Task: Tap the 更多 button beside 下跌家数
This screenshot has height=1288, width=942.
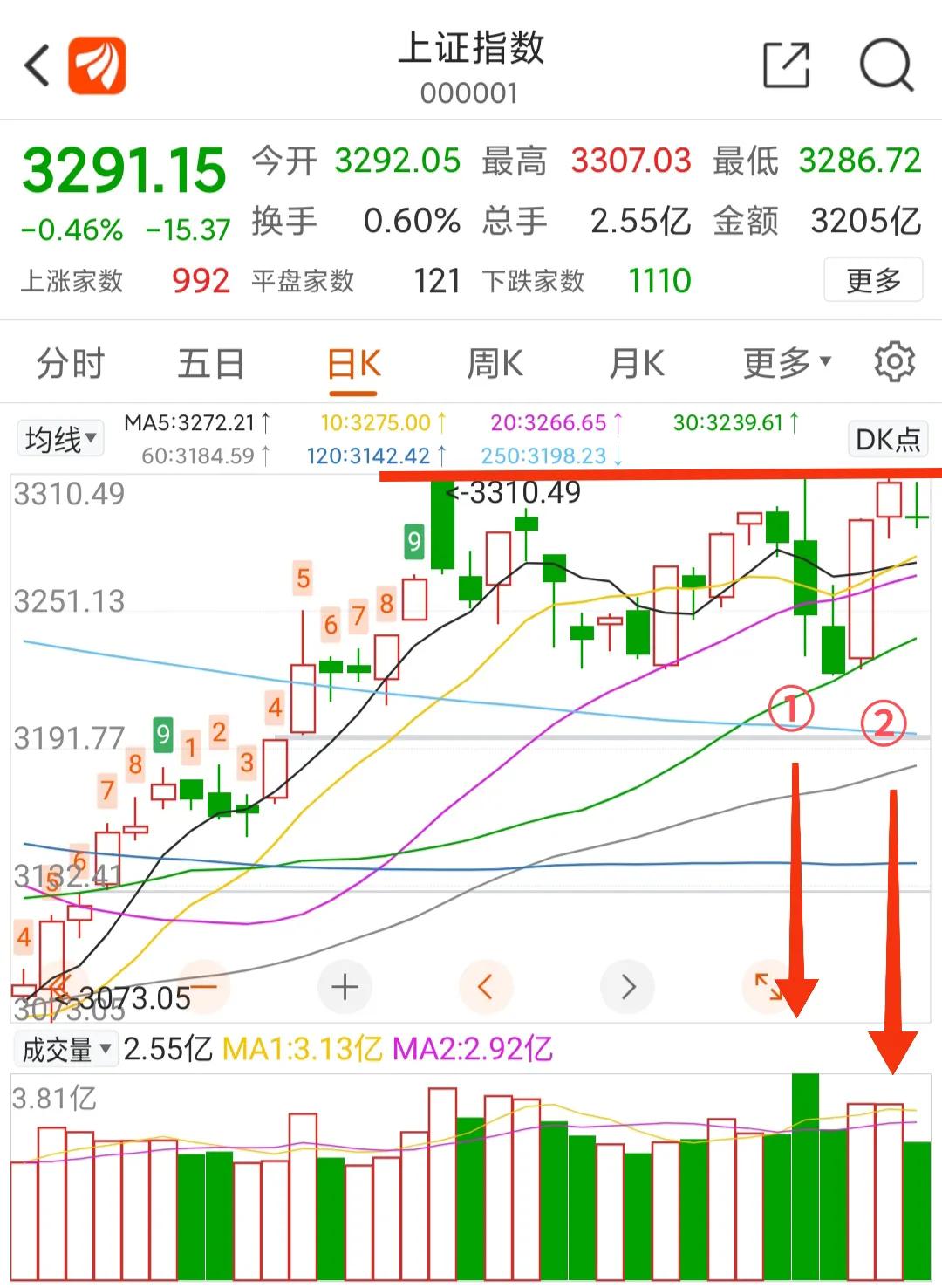Action: point(873,280)
